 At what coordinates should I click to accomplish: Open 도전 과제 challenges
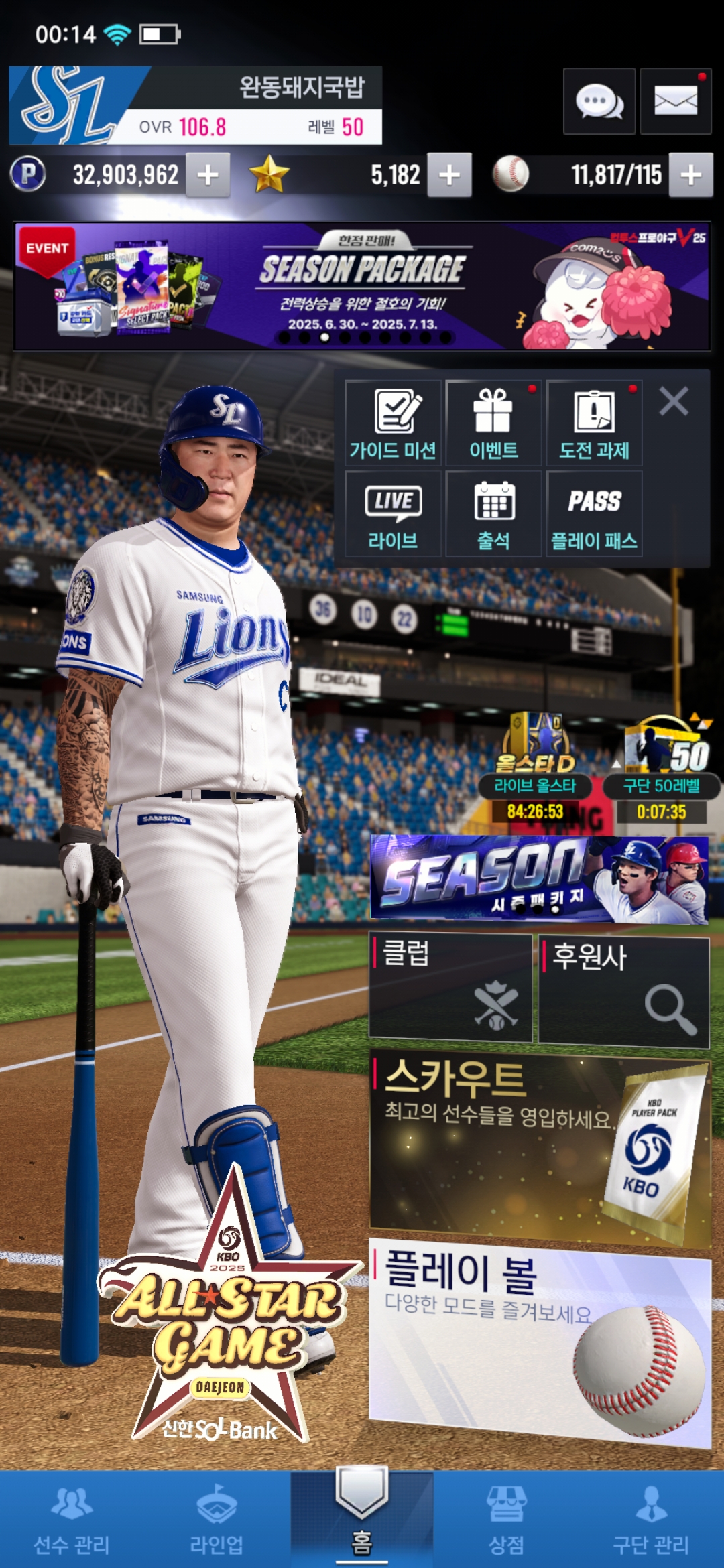[x=594, y=423]
